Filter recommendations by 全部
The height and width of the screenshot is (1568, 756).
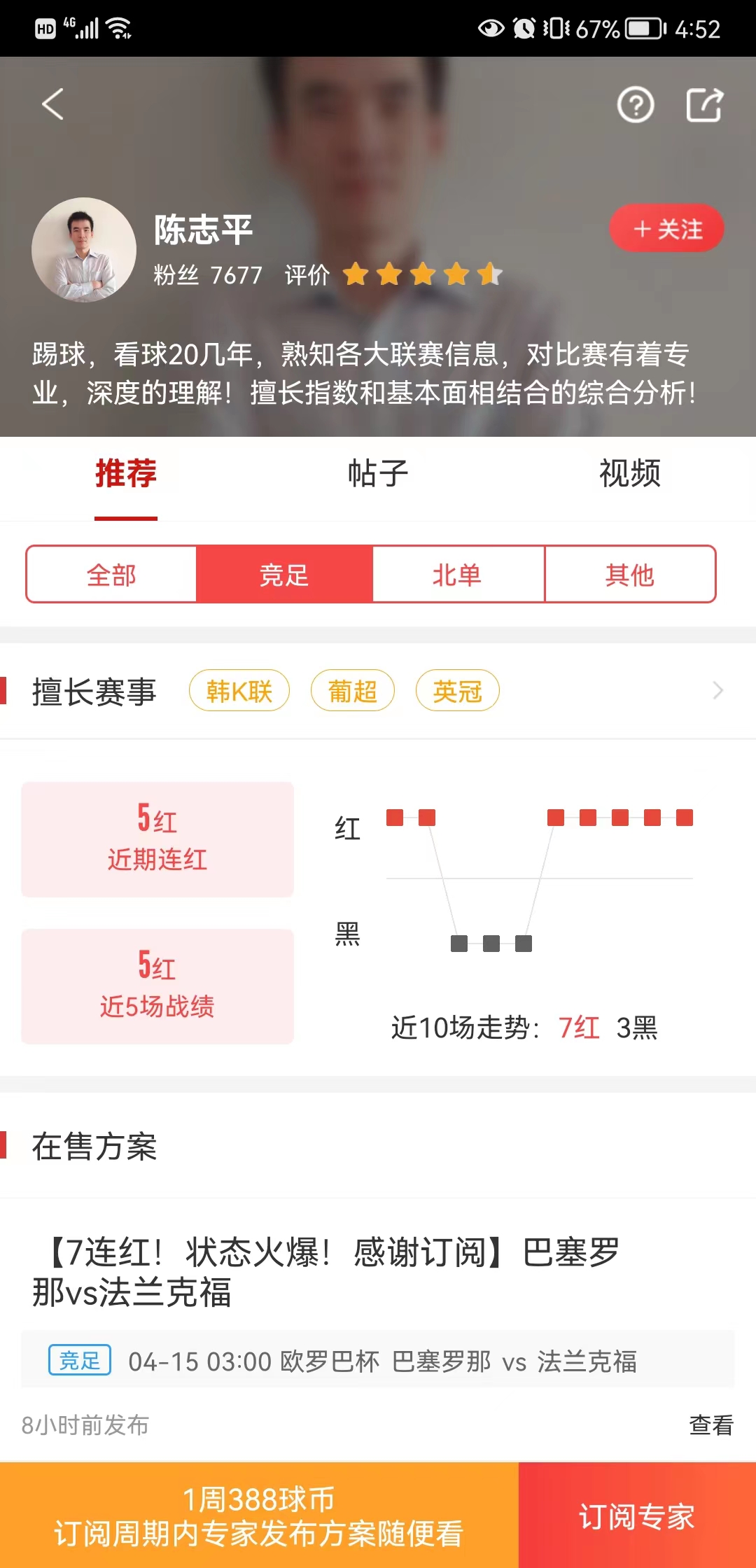pyautogui.click(x=111, y=575)
